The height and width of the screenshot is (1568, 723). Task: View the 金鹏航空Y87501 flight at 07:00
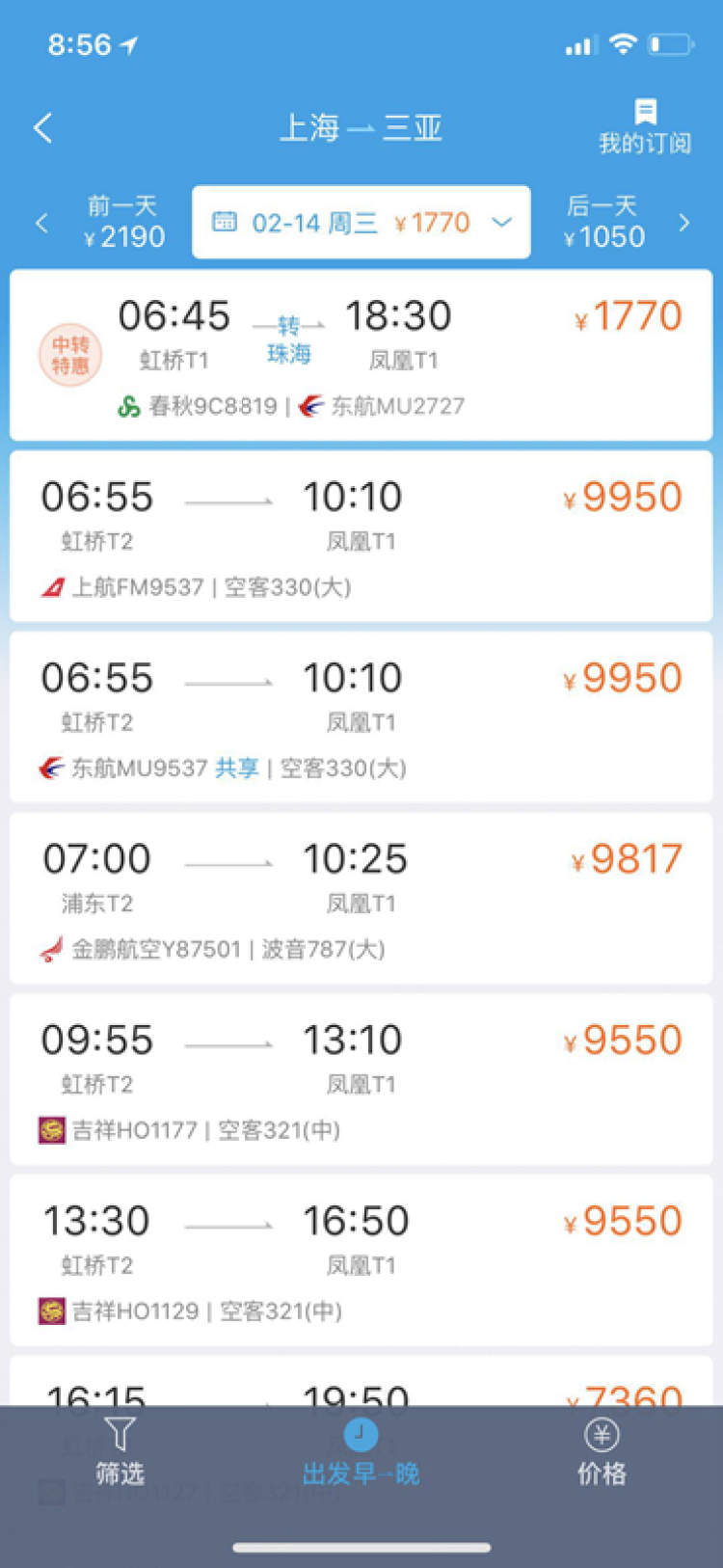coord(361,899)
